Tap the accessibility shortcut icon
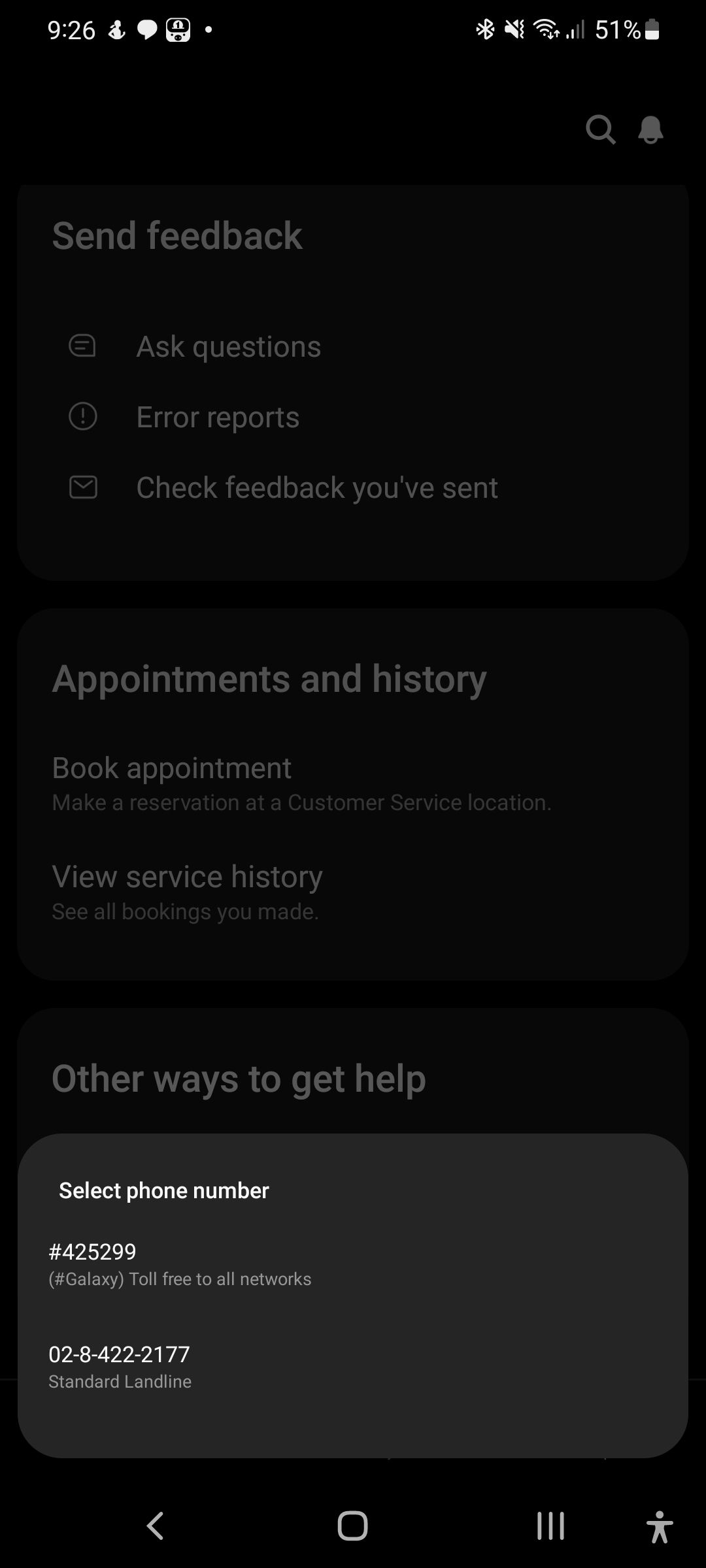 coord(660,1527)
